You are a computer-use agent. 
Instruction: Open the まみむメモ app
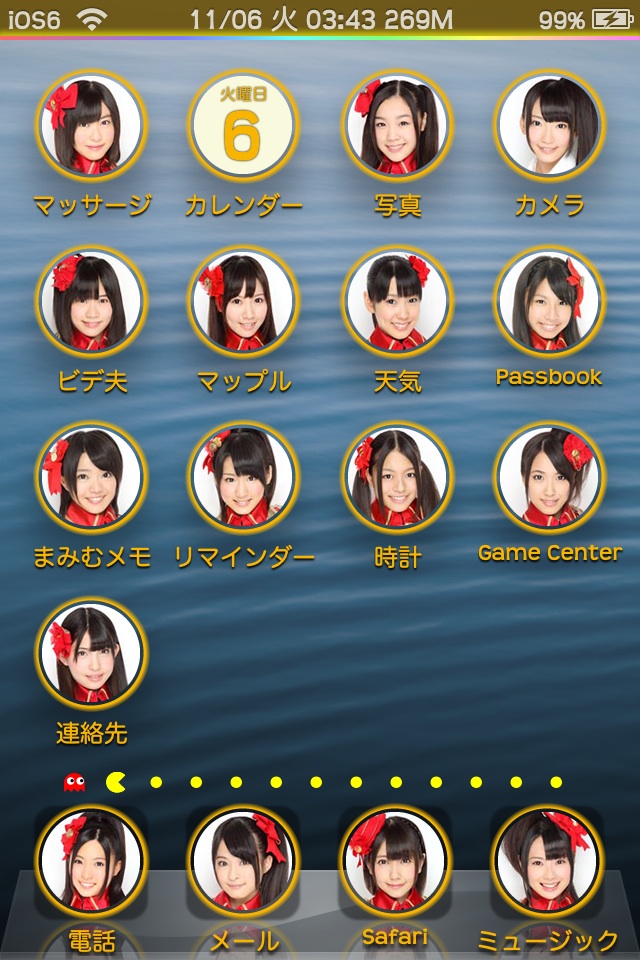coord(91,478)
